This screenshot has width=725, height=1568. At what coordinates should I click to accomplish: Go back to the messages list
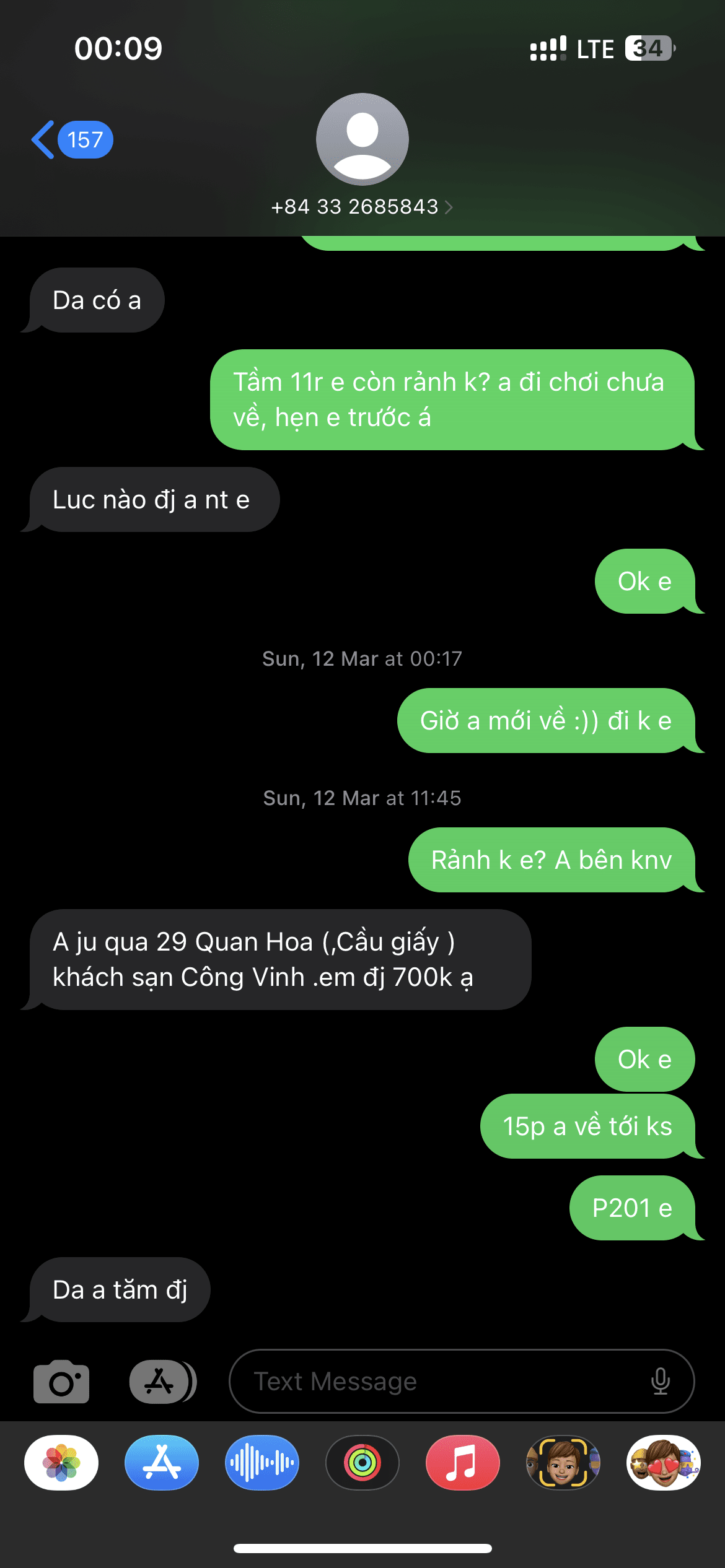[x=69, y=140]
